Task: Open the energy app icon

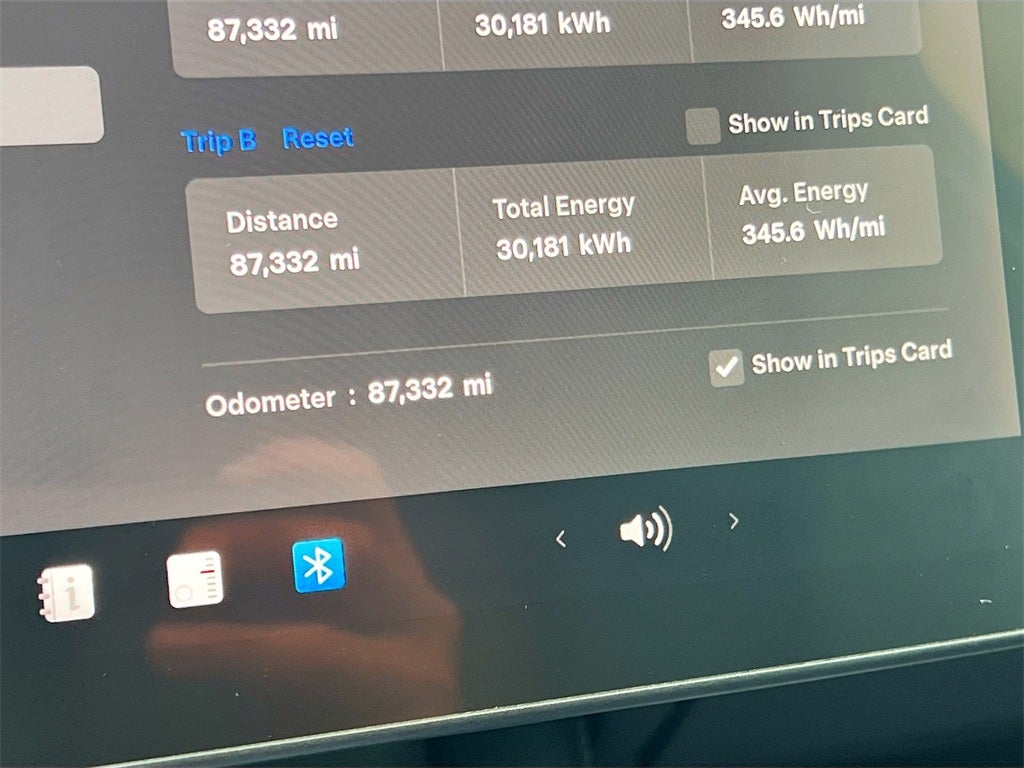Action: [195, 579]
